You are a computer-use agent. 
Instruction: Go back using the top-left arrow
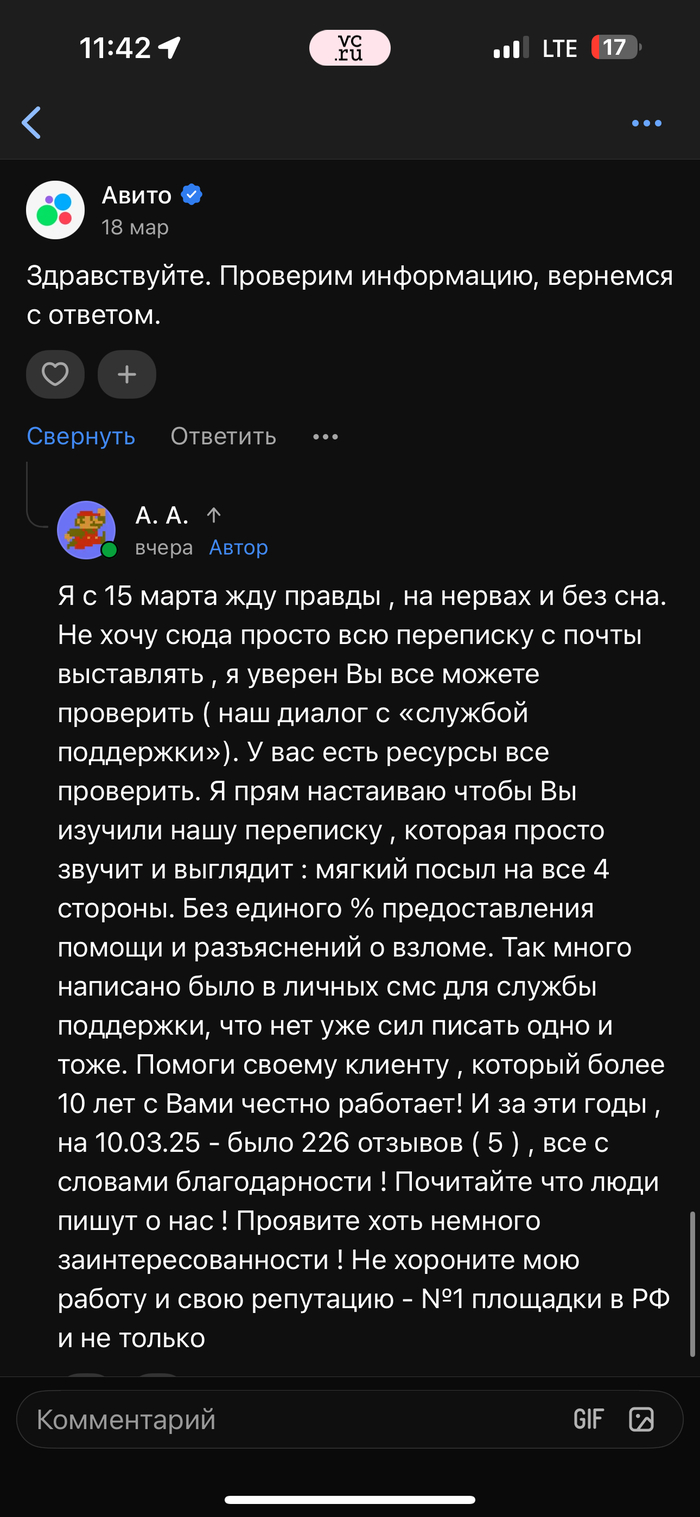[x=32, y=123]
